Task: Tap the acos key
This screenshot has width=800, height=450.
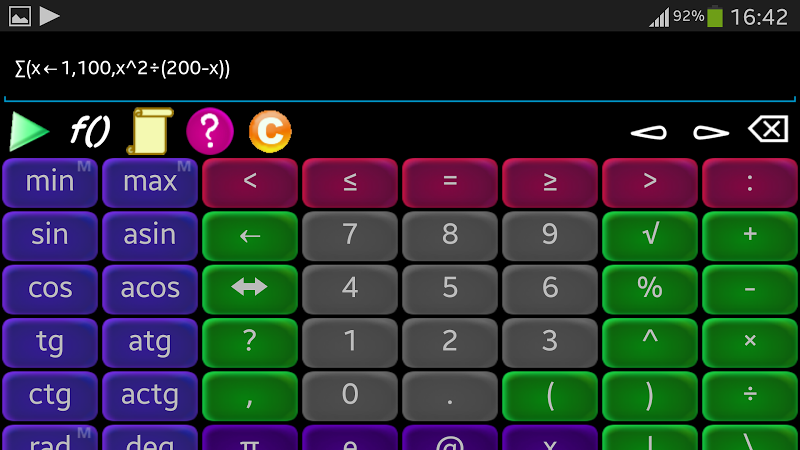Action: coord(150,288)
